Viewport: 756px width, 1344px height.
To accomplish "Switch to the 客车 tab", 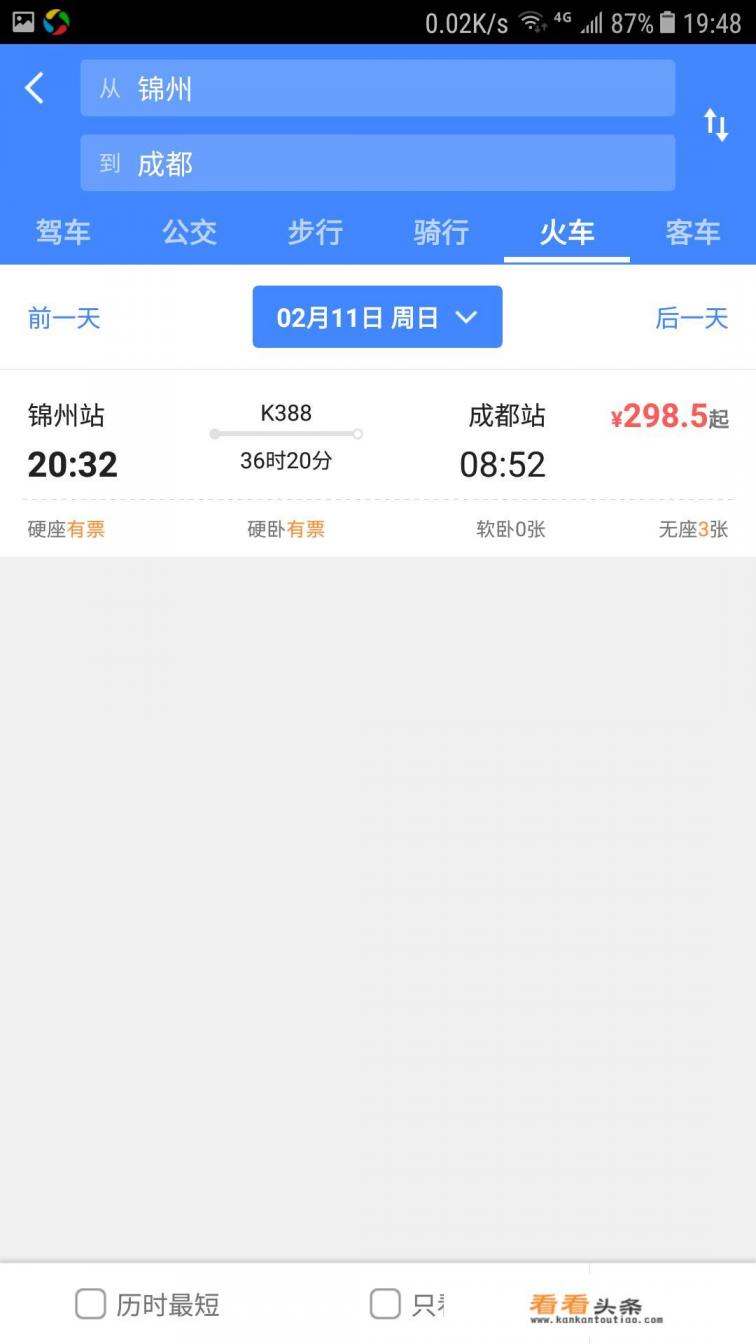I will [x=692, y=232].
